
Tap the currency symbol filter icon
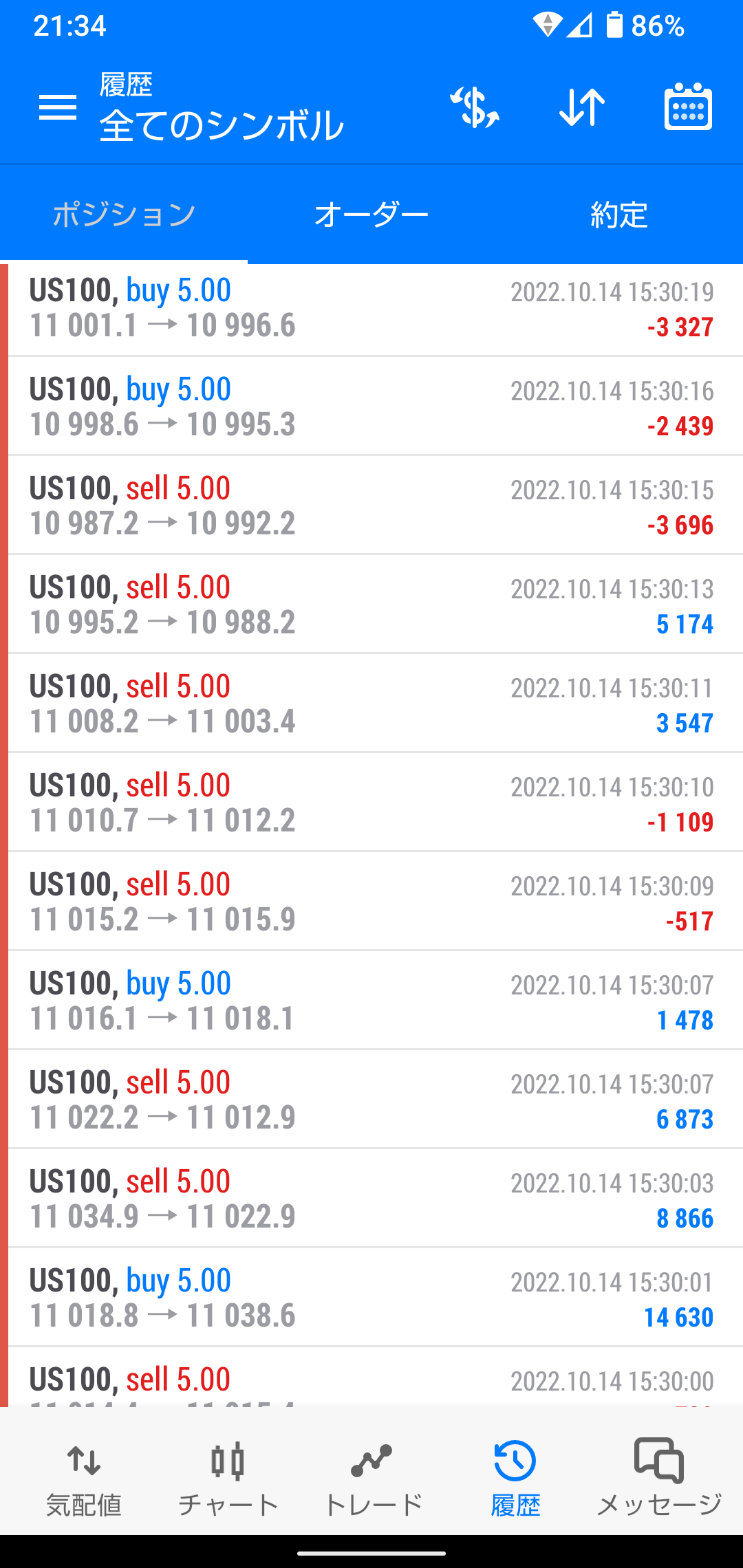point(475,108)
